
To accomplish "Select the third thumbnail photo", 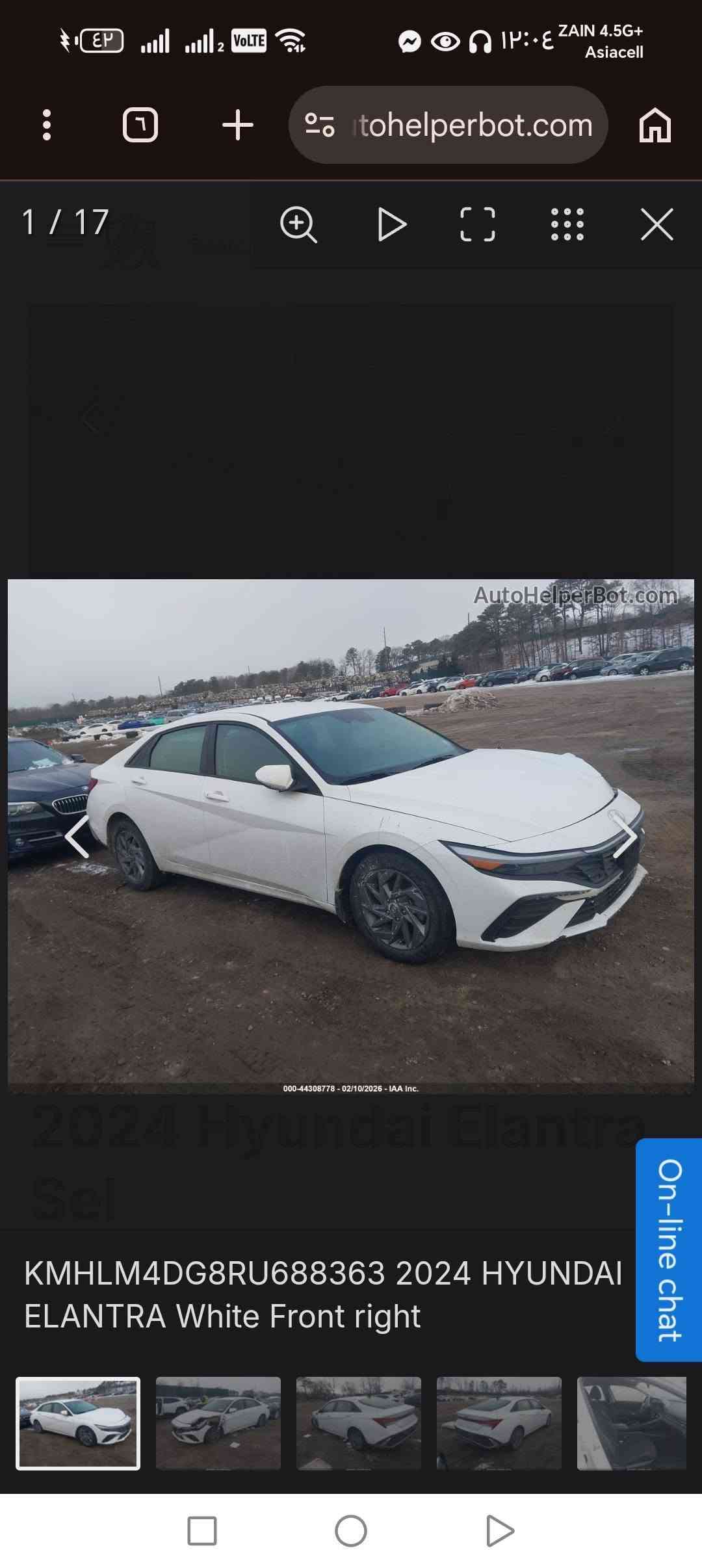I will click(359, 1423).
